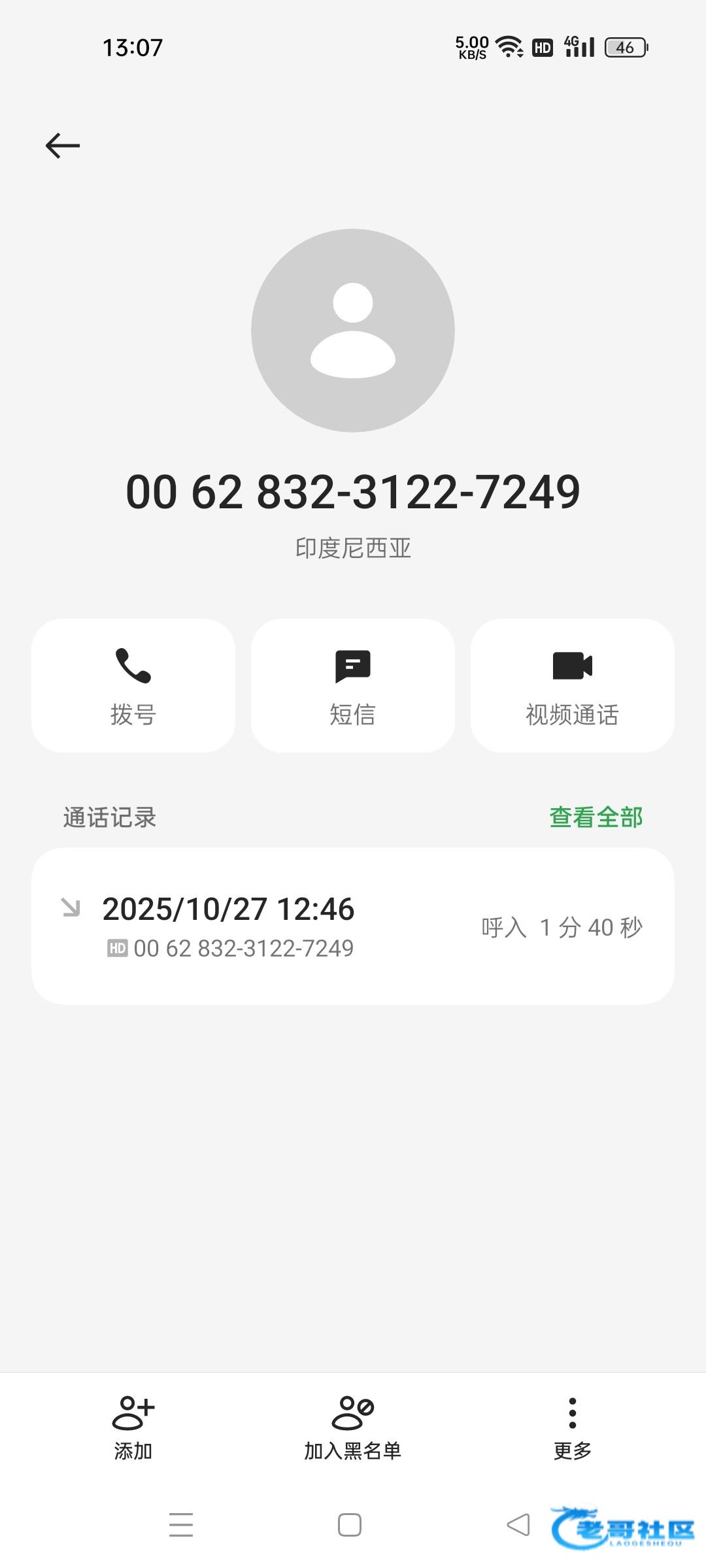Open recent apps from navigation bar

point(181,1525)
